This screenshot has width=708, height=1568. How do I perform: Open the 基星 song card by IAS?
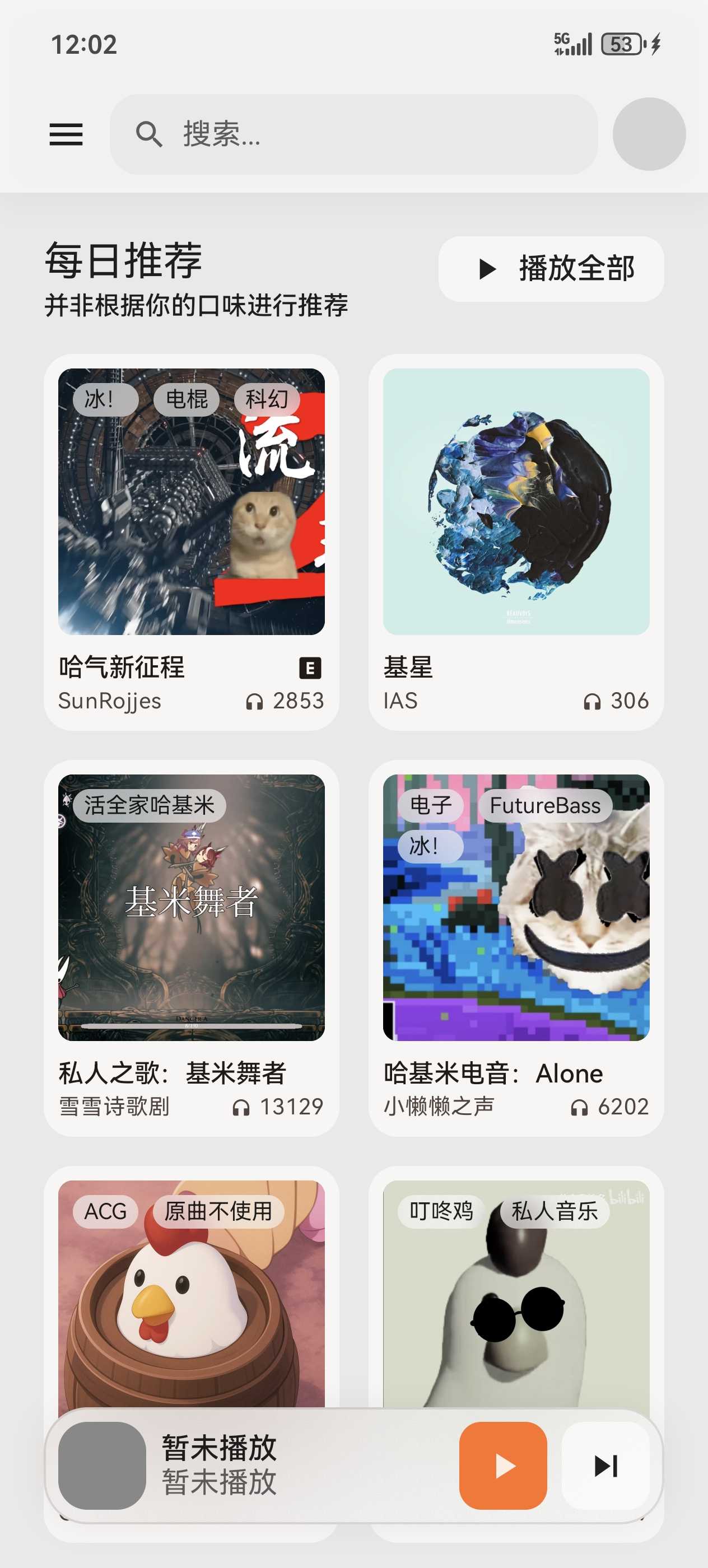(x=516, y=542)
